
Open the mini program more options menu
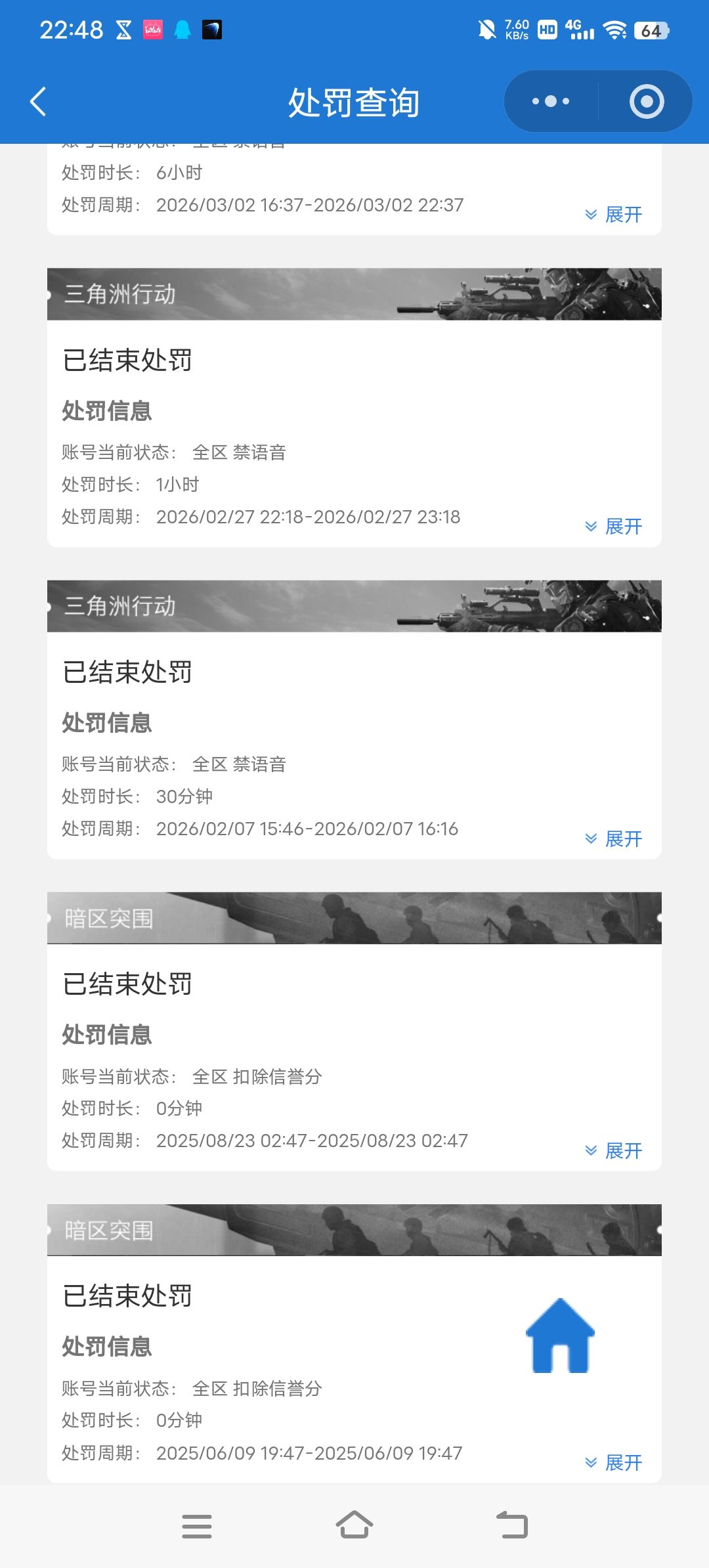(551, 101)
